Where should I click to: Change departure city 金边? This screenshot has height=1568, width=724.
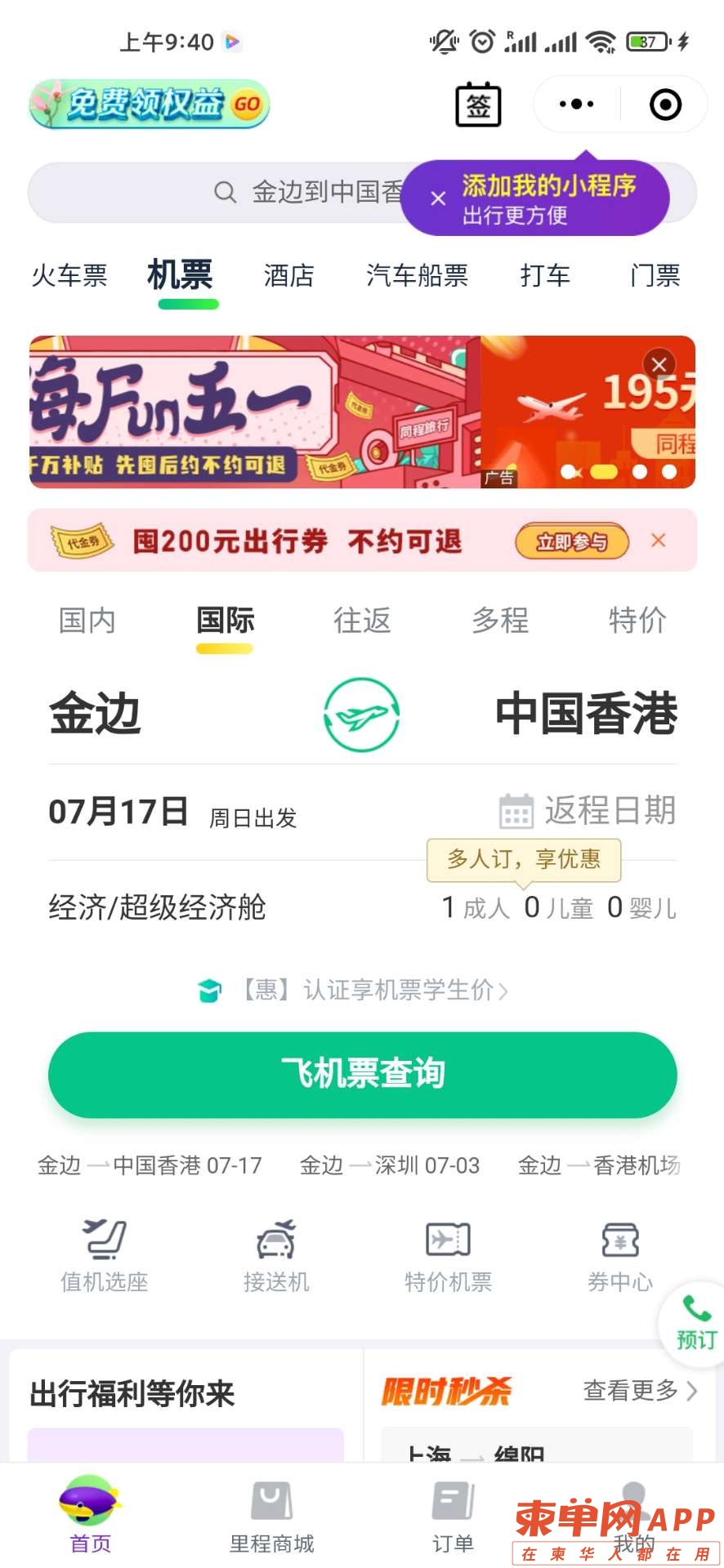(x=96, y=715)
